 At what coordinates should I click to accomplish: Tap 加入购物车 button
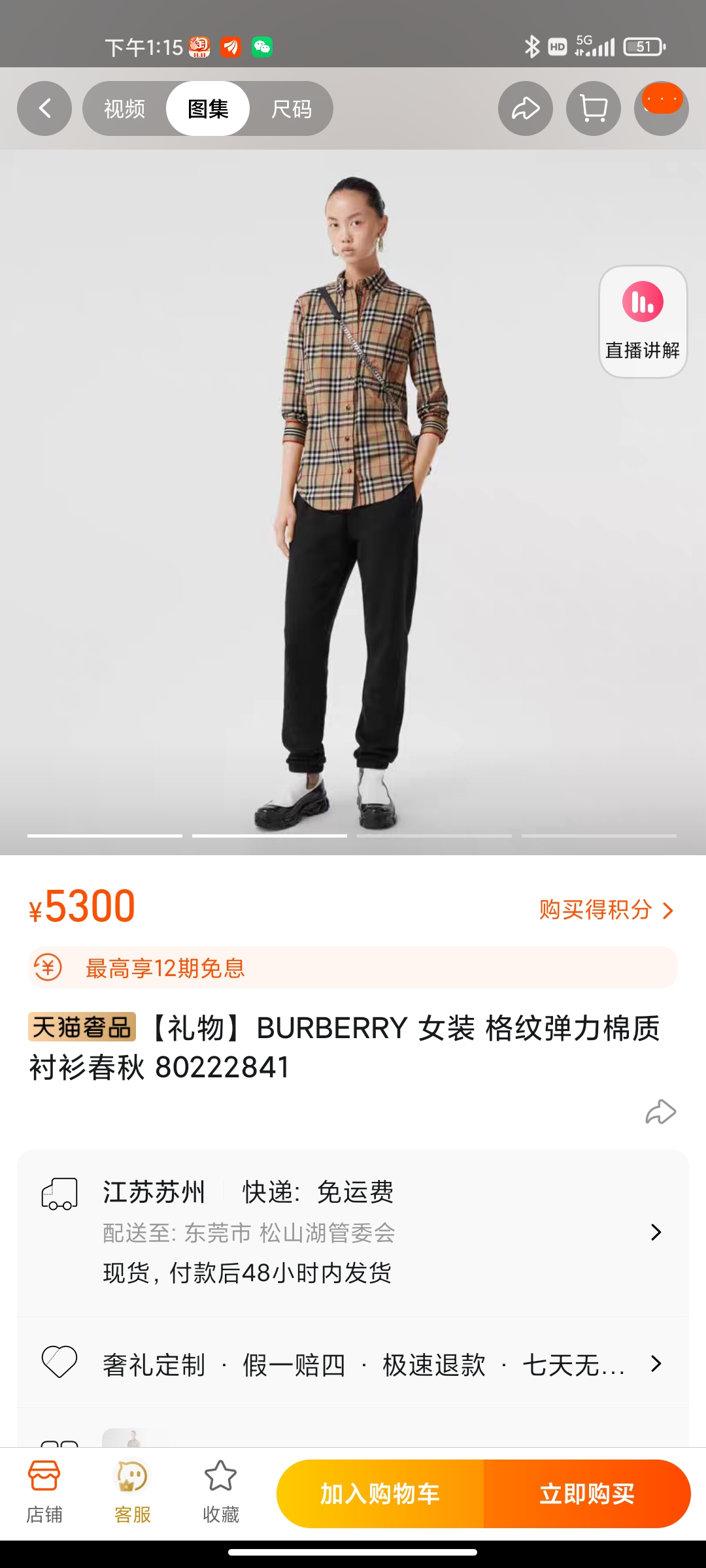pyautogui.click(x=380, y=1494)
